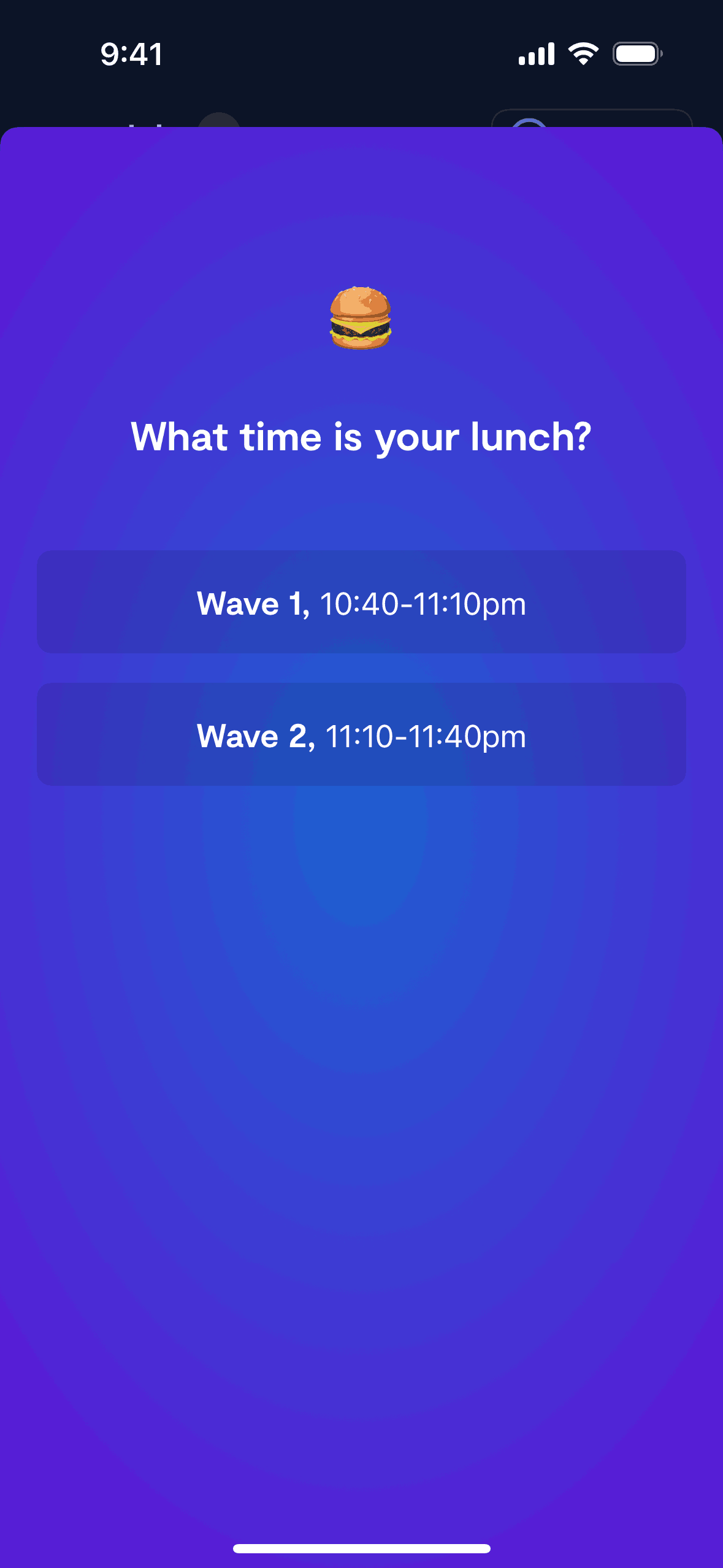Image resolution: width=723 pixels, height=1568 pixels.
Task: Choose Wave 2 lunch, 11:10-11:40pm
Action: [x=361, y=735]
